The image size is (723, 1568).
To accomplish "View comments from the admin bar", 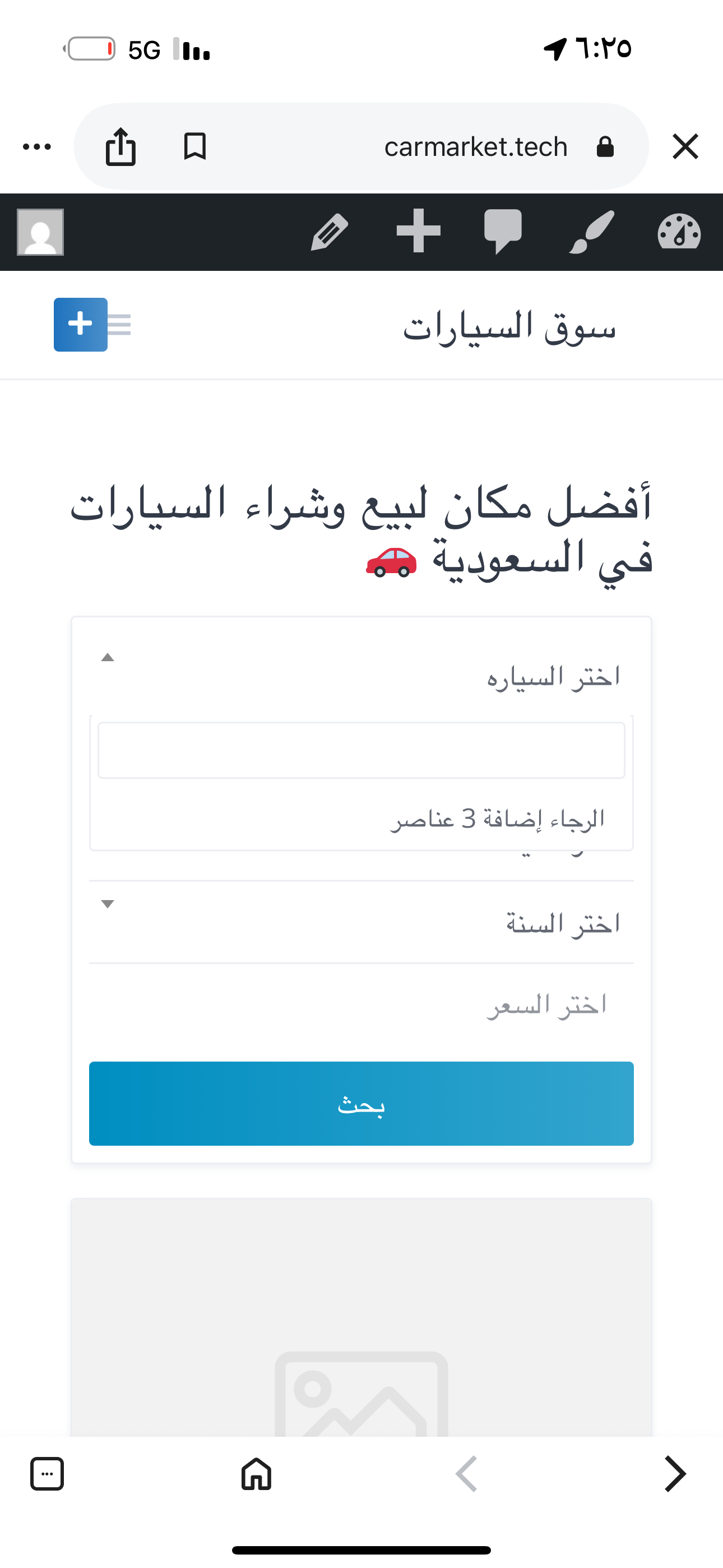I will (503, 232).
